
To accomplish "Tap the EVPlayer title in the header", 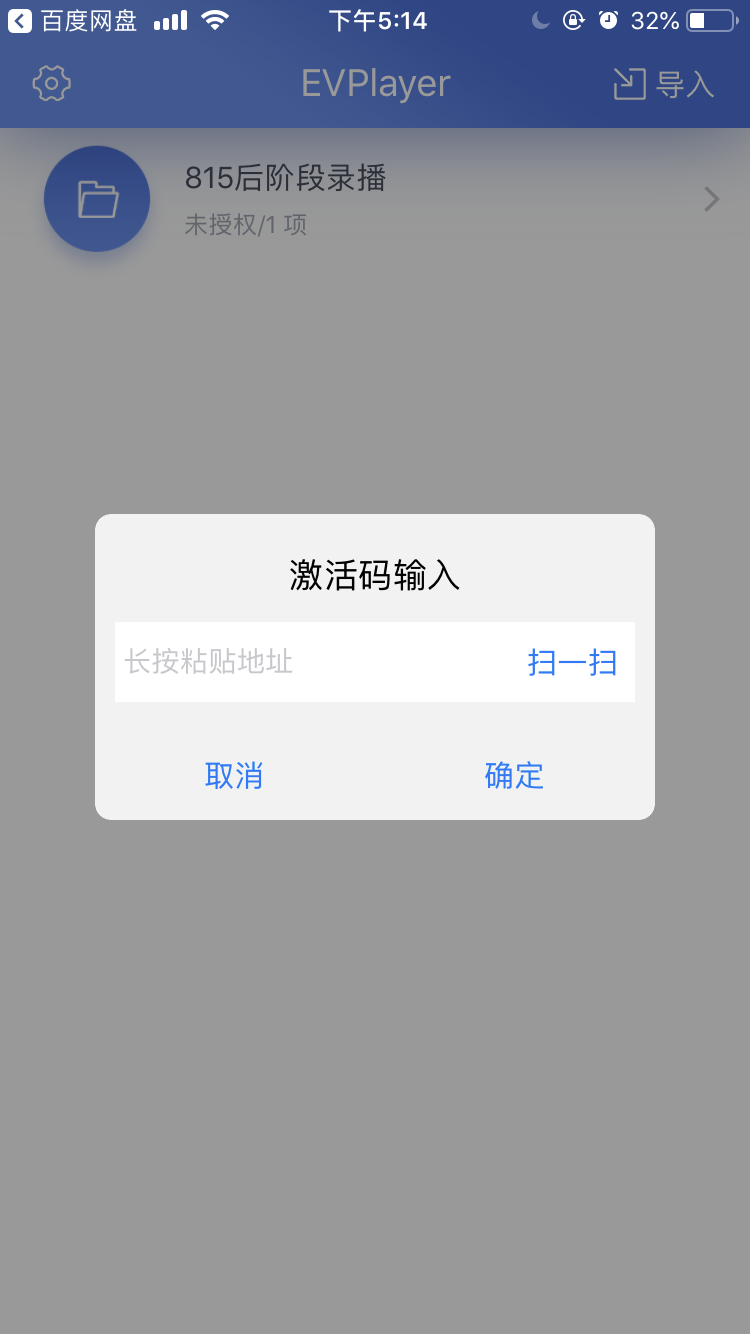I will point(375,83).
